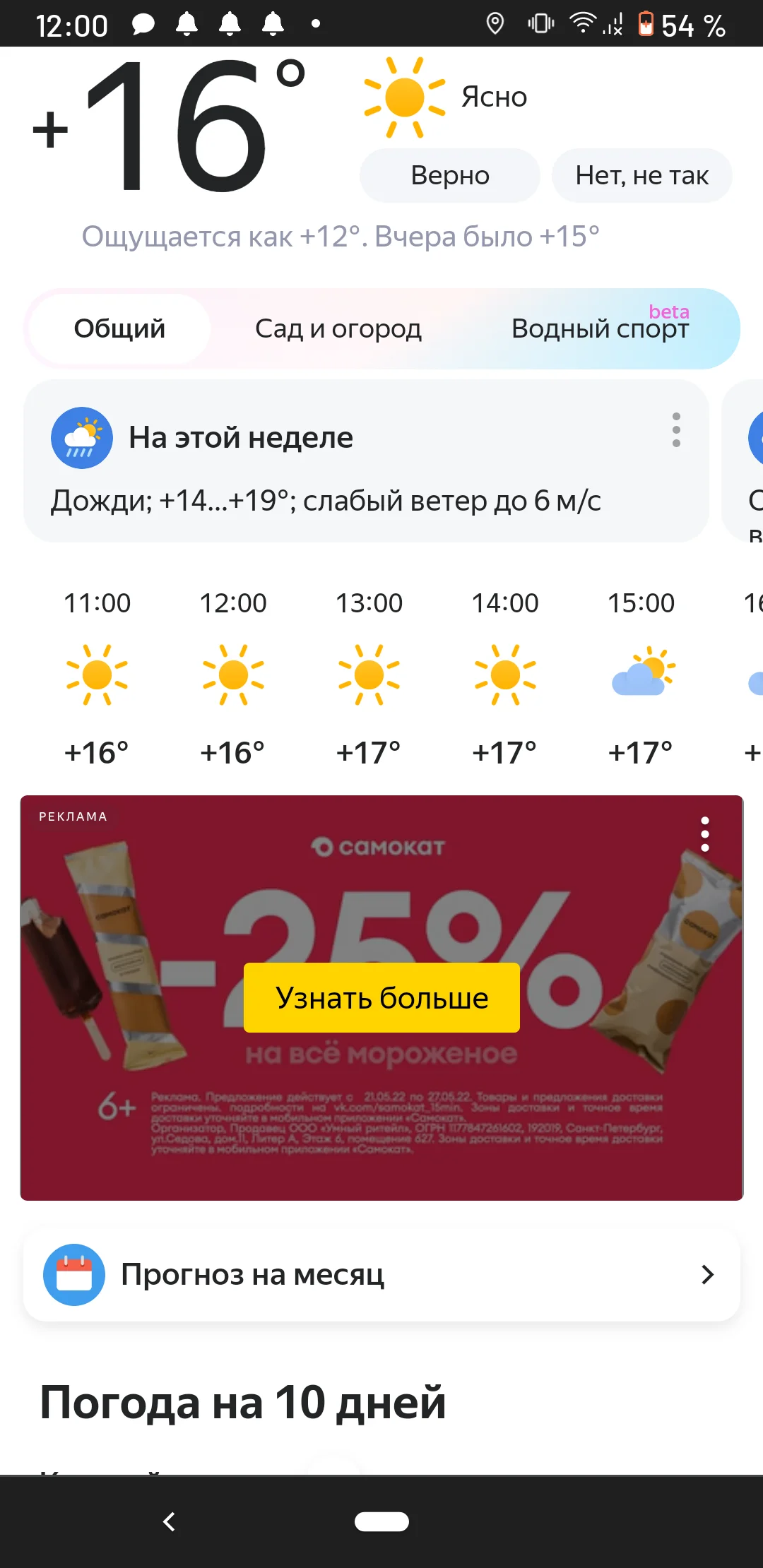This screenshot has width=763, height=1568.
Task: Tap Узнать больше on the ice cream ad
Action: 381,997
